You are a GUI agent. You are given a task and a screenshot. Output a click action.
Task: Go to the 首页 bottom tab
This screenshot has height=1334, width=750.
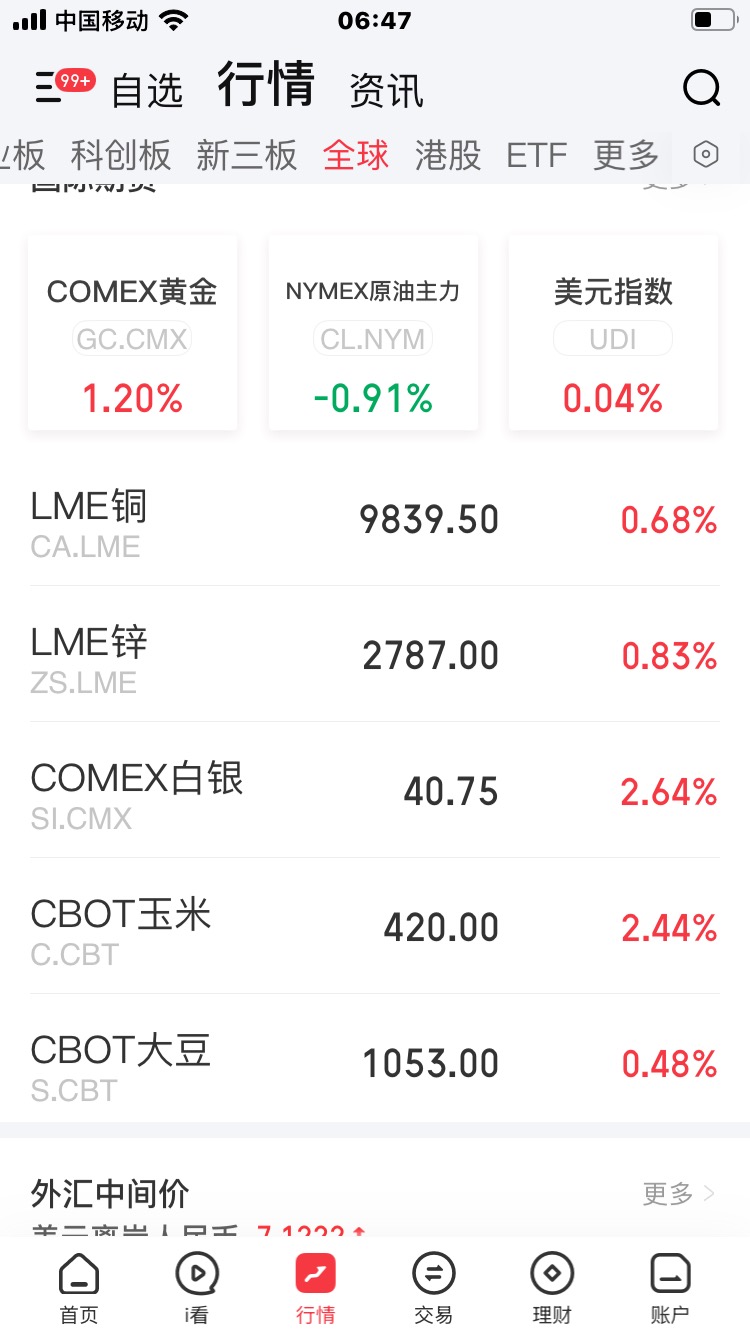coord(79,1289)
